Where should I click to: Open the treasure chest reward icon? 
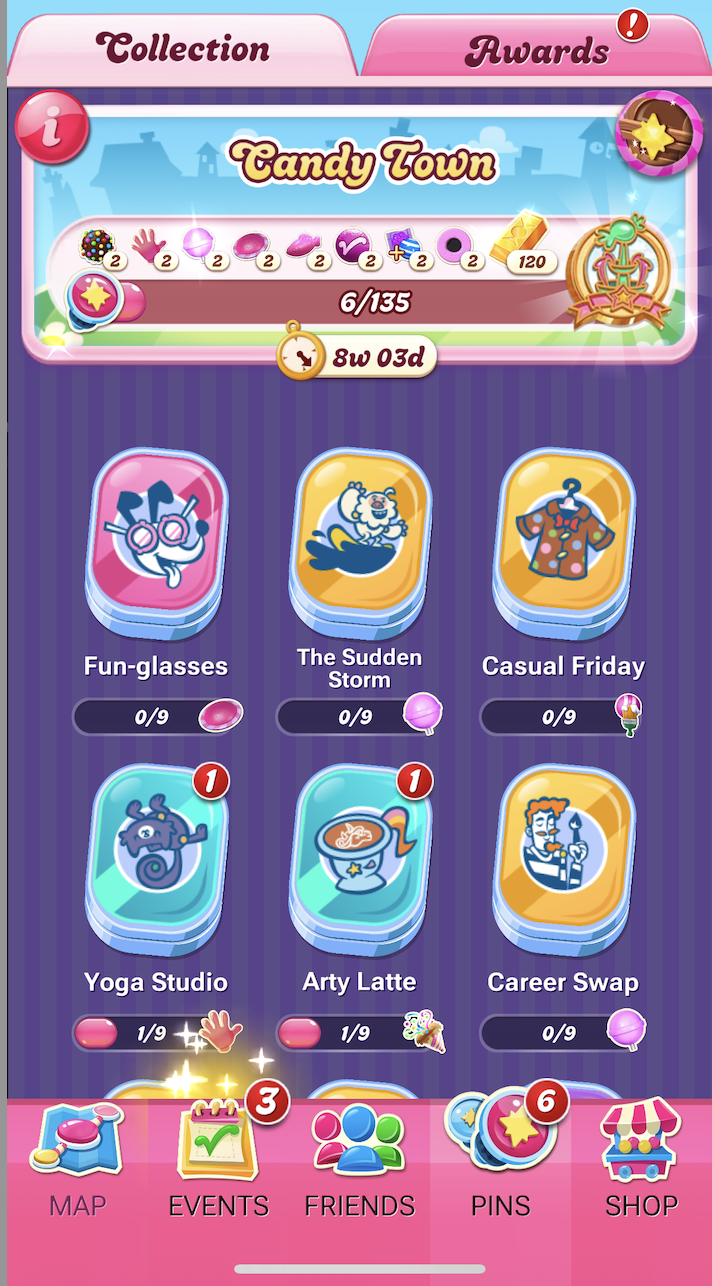pyautogui.click(x=659, y=133)
